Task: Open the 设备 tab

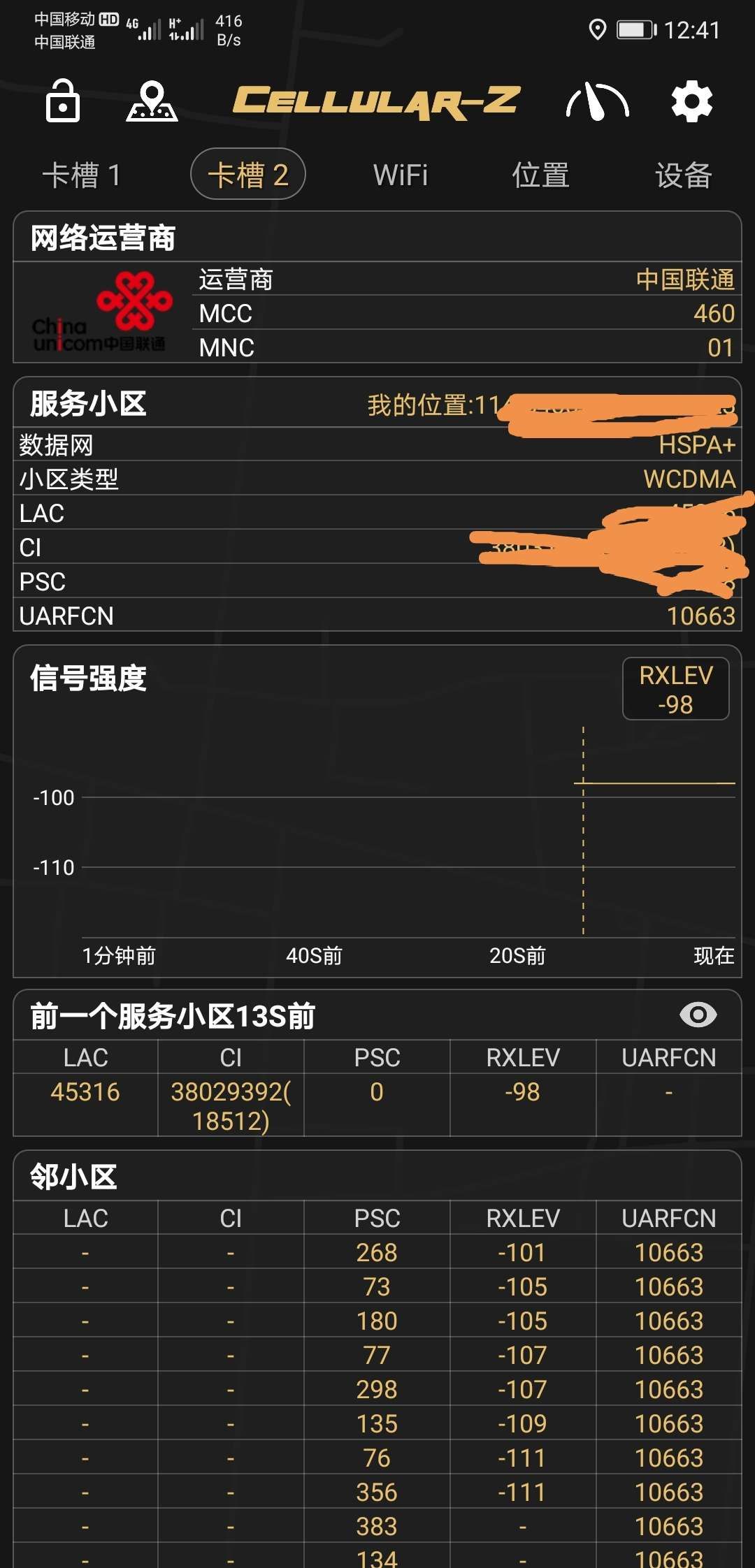Action: point(683,175)
